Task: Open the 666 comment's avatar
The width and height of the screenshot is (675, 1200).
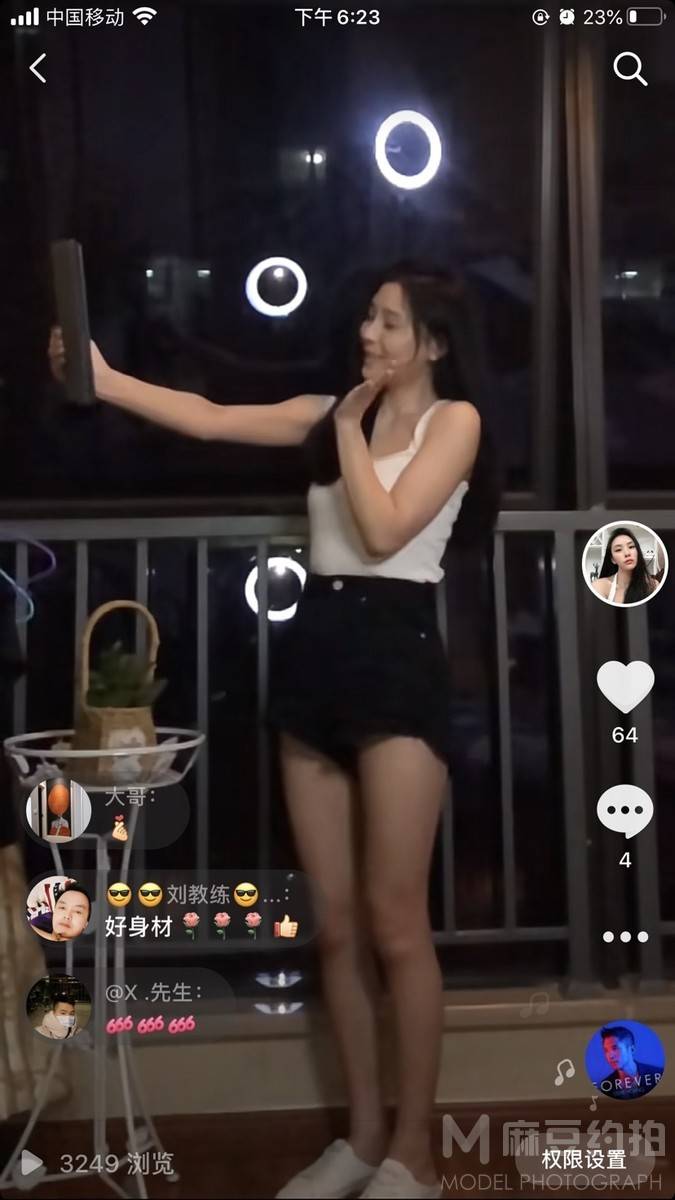Action: click(x=58, y=1006)
